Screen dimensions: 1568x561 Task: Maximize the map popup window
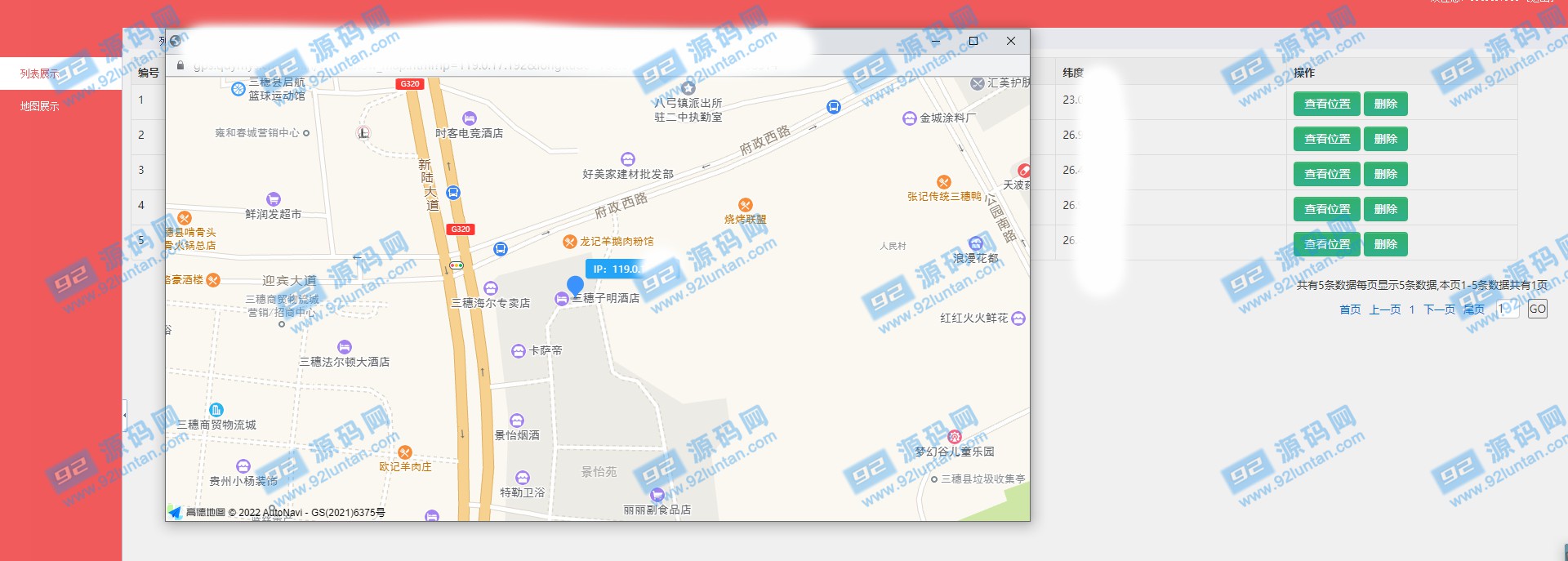click(973, 41)
